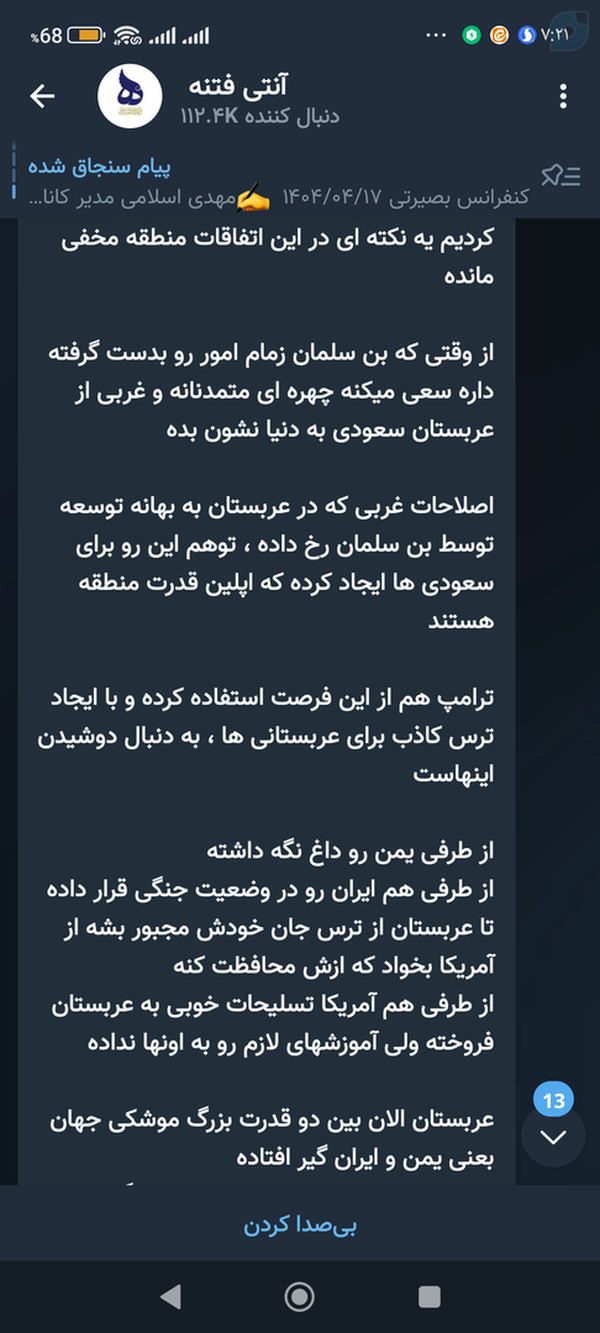This screenshot has height=1333, width=600.
Task: Mute channel with بی‌صدا کردن
Action: point(300,1225)
